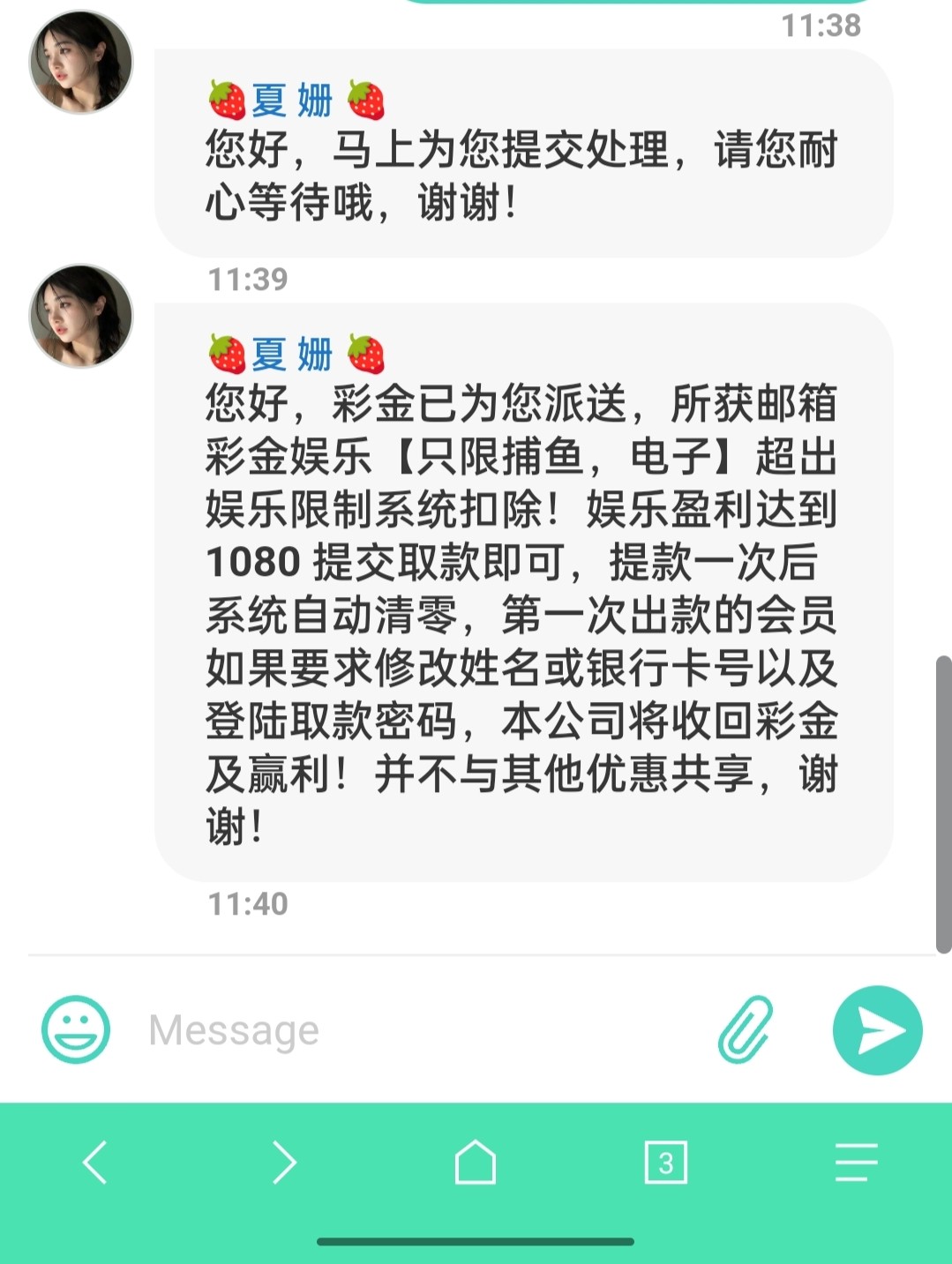
Task: Open the browser menu
Action: coord(856,1162)
